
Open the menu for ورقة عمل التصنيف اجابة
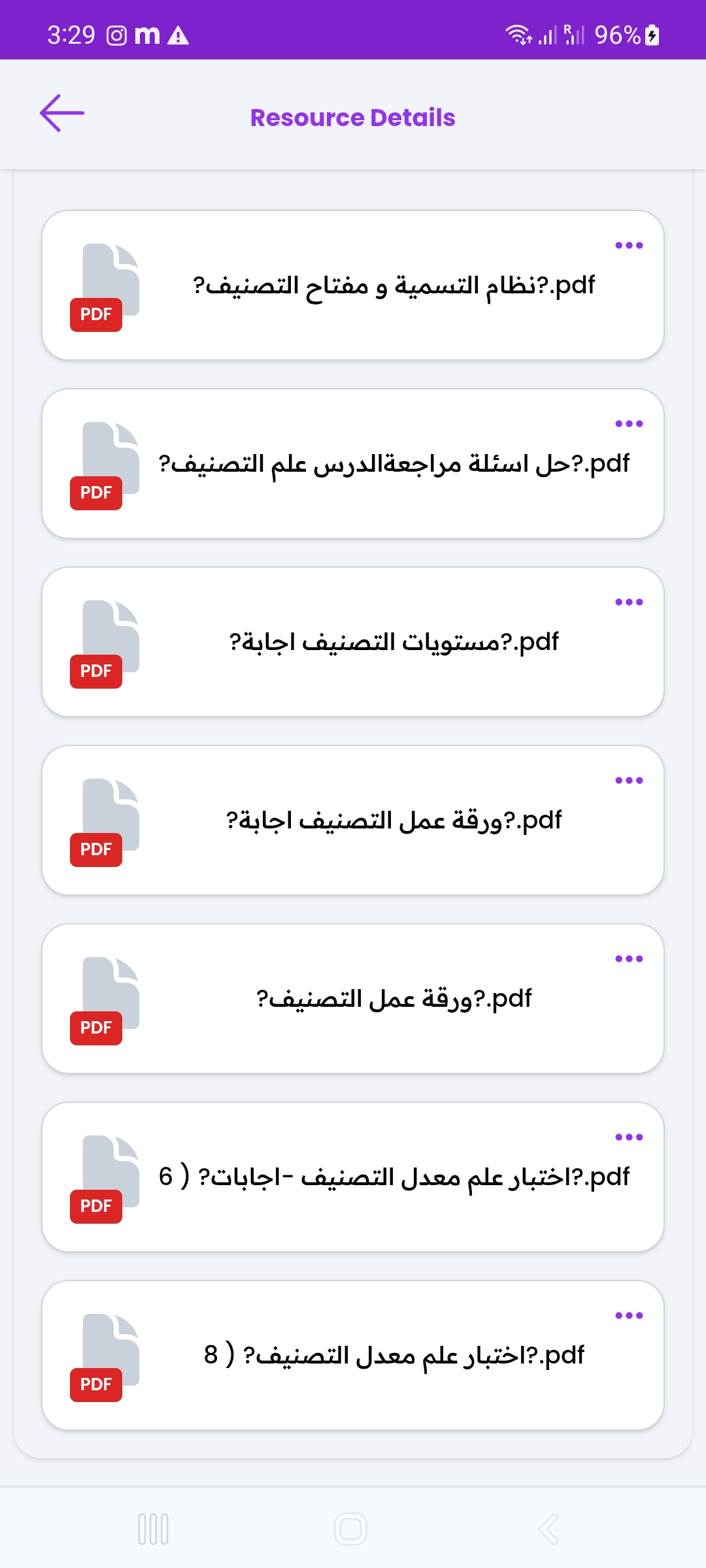tap(629, 781)
